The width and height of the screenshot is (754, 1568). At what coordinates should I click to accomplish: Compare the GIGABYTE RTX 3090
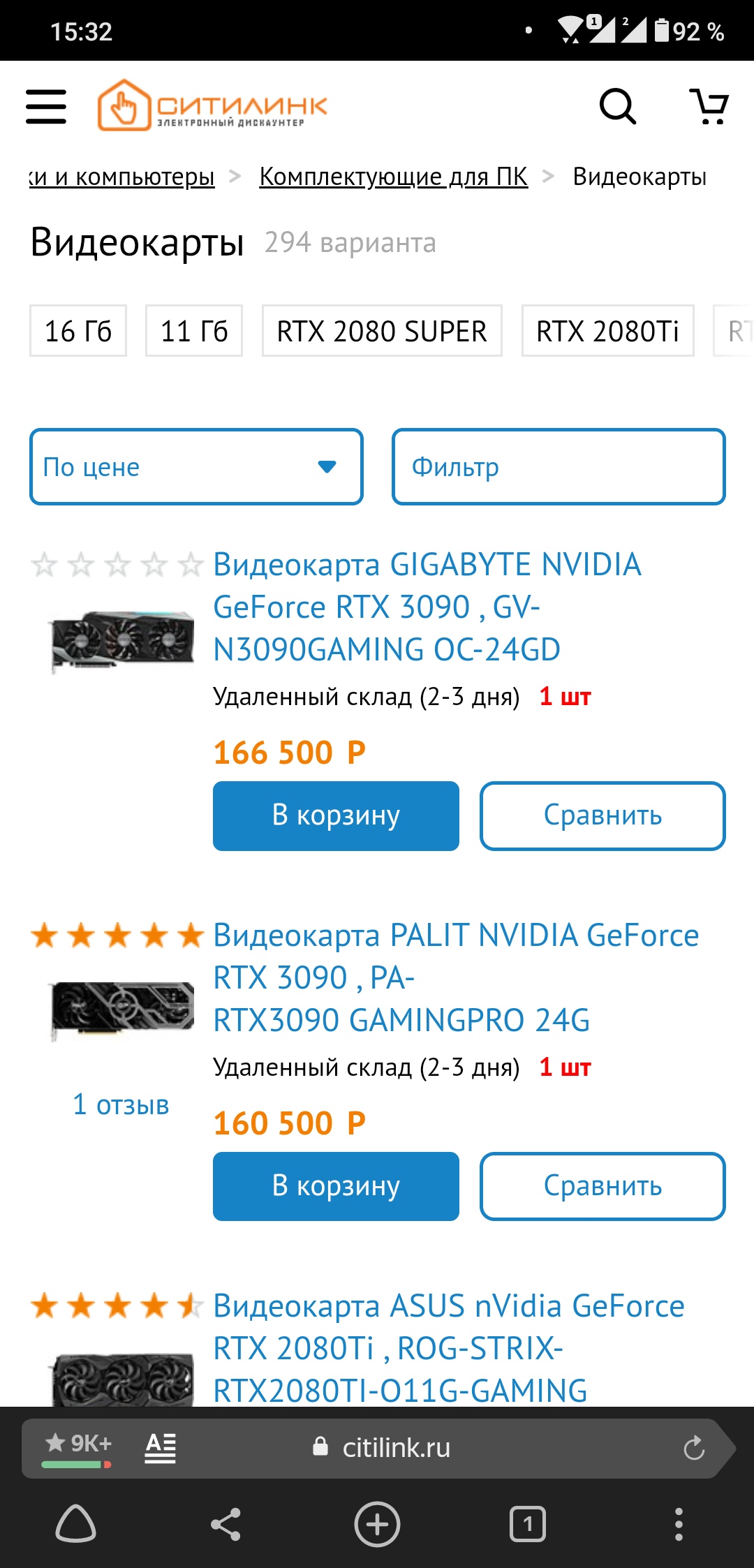click(603, 816)
